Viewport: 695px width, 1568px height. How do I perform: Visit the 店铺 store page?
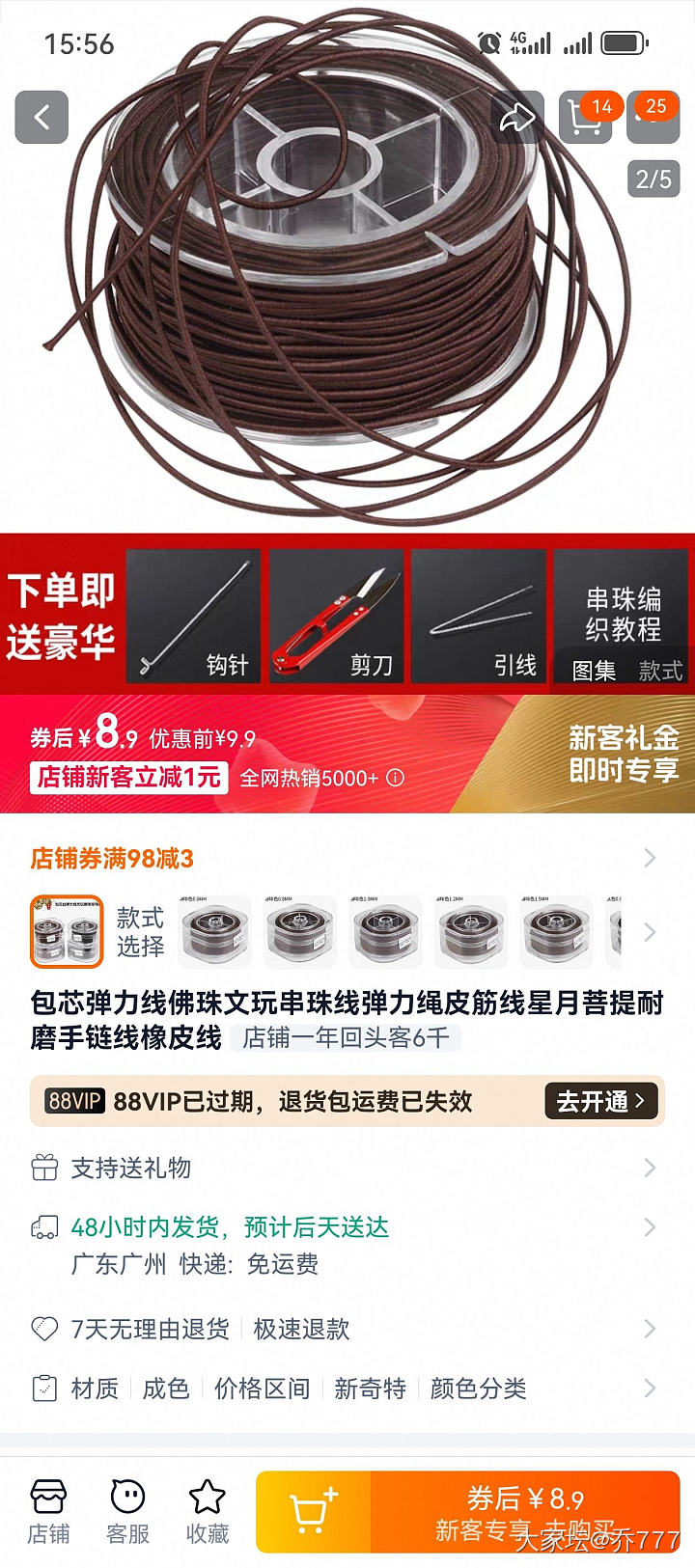pyautogui.click(x=48, y=1511)
